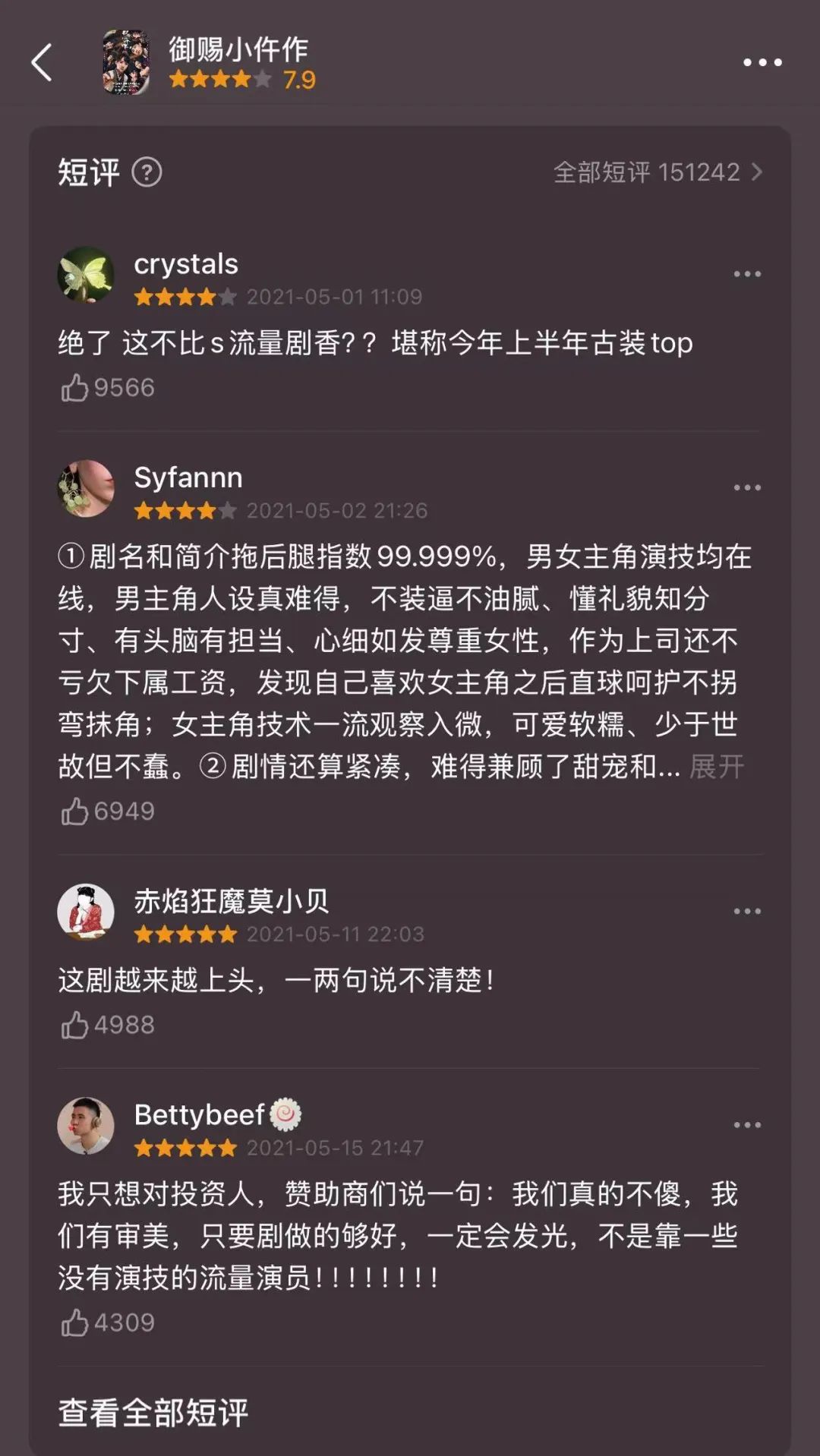The width and height of the screenshot is (820, 1456).
Task: Open more options on Bettybeef's review
Action: (747, 1126)
